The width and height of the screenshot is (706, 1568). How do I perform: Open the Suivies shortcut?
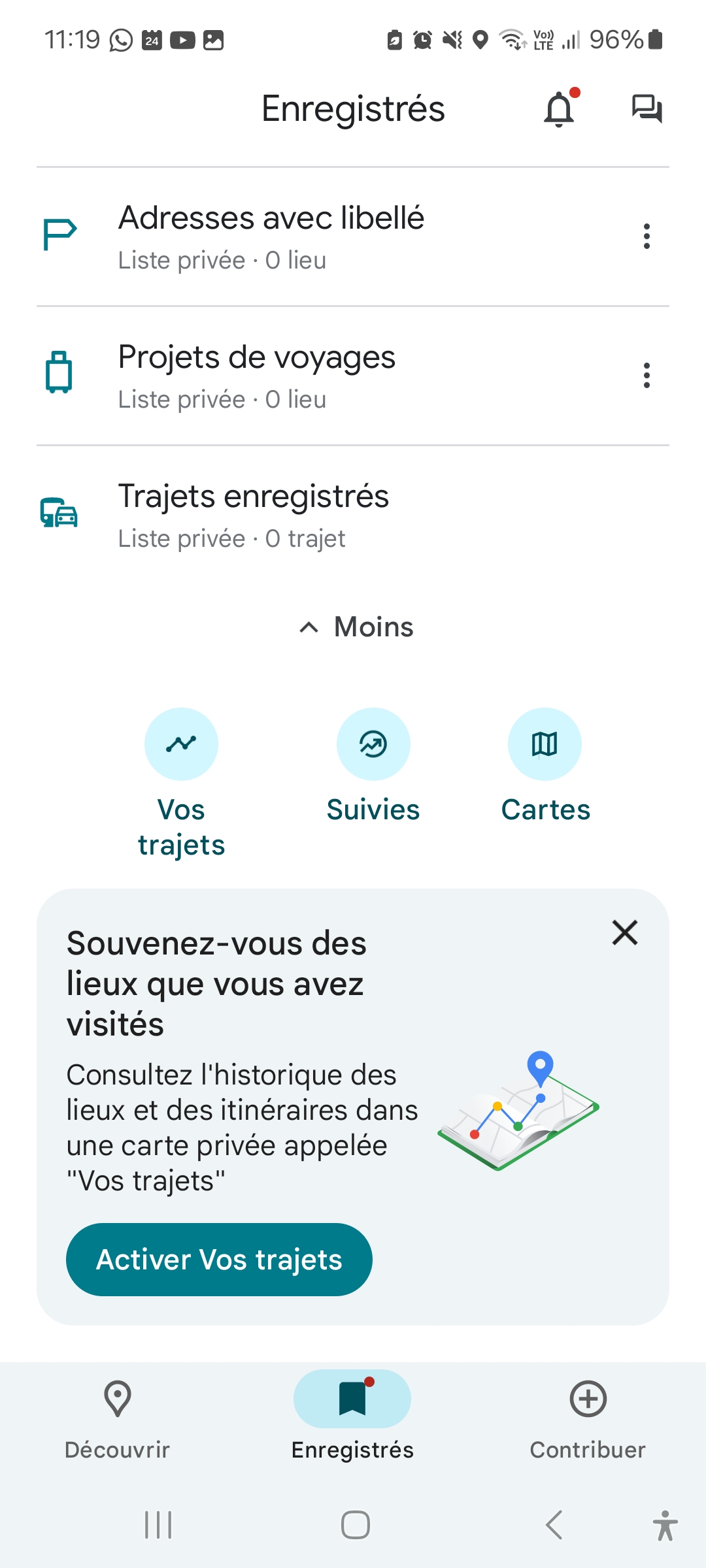click(x=373, y=745)
